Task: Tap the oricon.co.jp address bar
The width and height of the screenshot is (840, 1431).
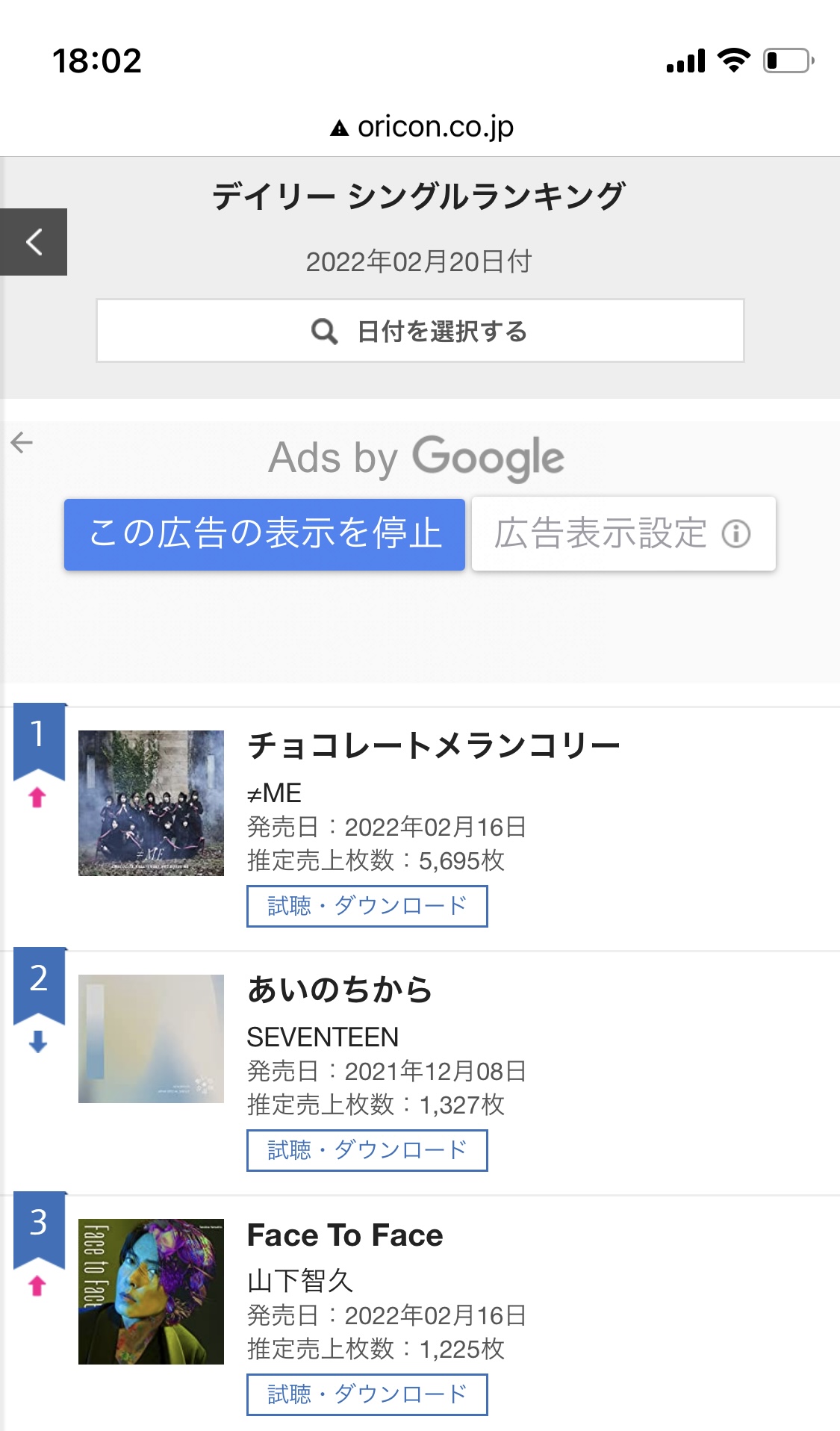Action: [x=421, y=127]
